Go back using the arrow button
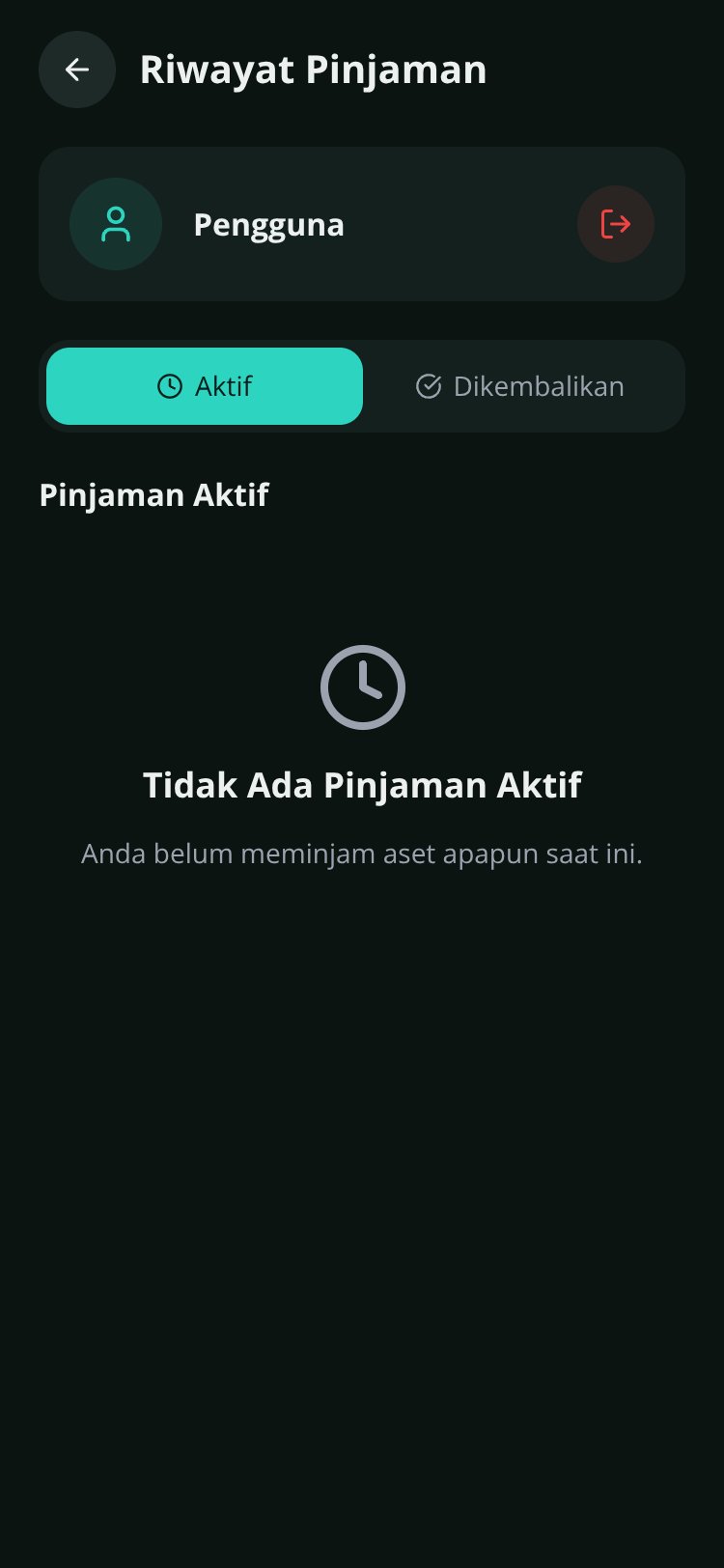The height and width of the screenshot is (1568, 724). [x=77, y=70]
